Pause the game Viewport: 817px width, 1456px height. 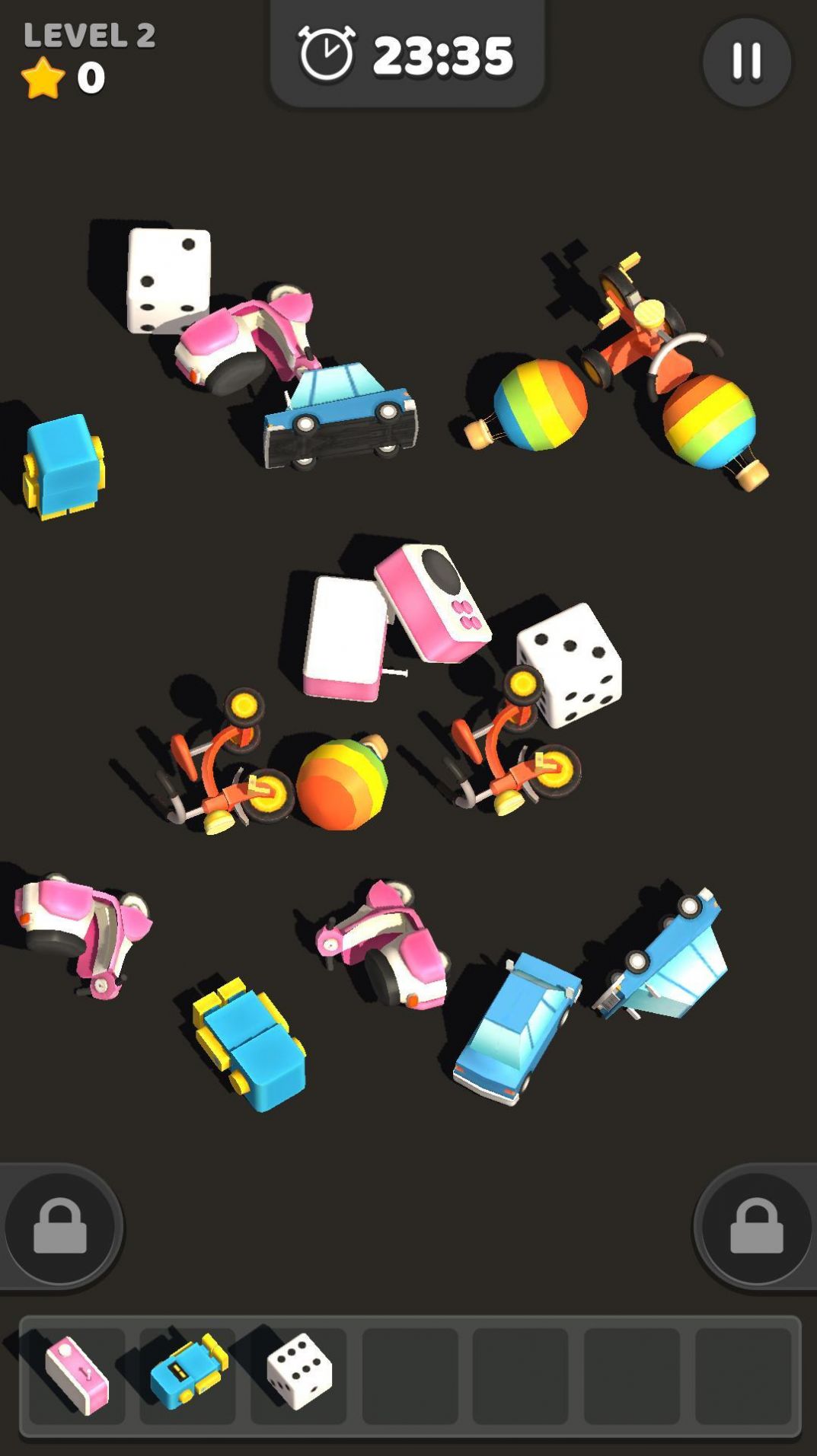point(746,62)
